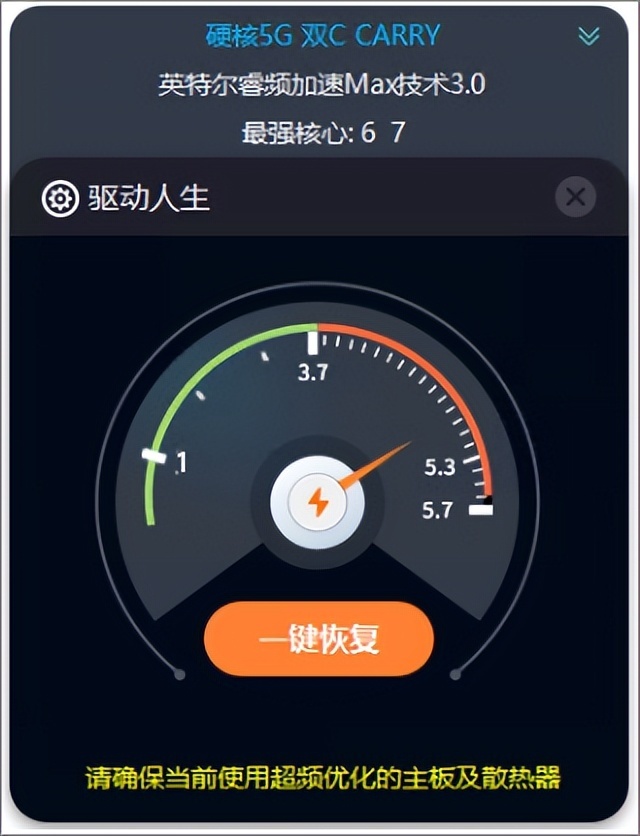The height and width of the screenshot is (836, 640).
Task: Tap the lightning bolt in the gauge center
Action: [x=317, y=501]
